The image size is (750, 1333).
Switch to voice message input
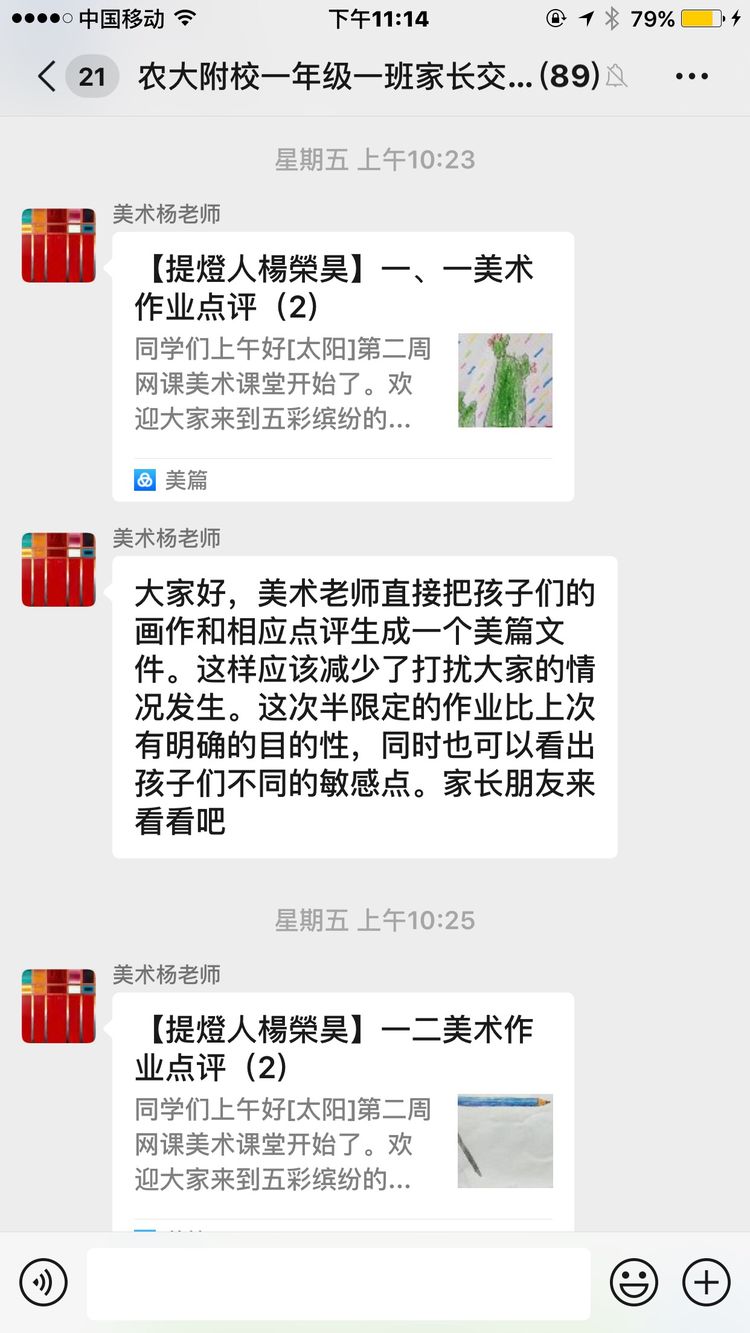click(x=43, y=1282)
